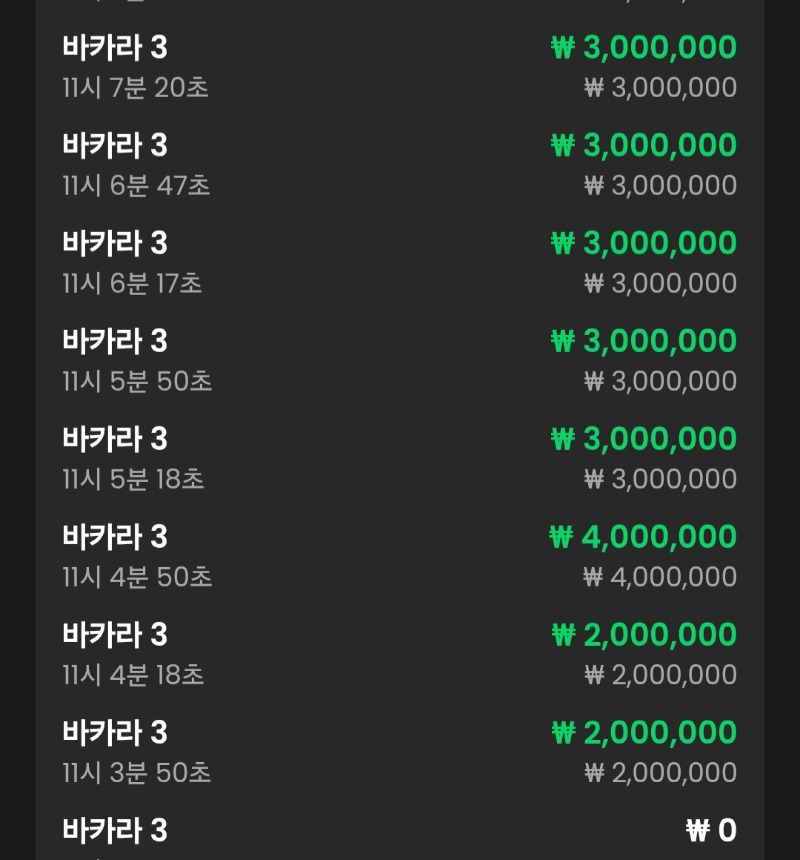This screenshot has width=800, height=860.
Task: Open the 바카라 3 bet showing ₩0
Action: point(400,835)
